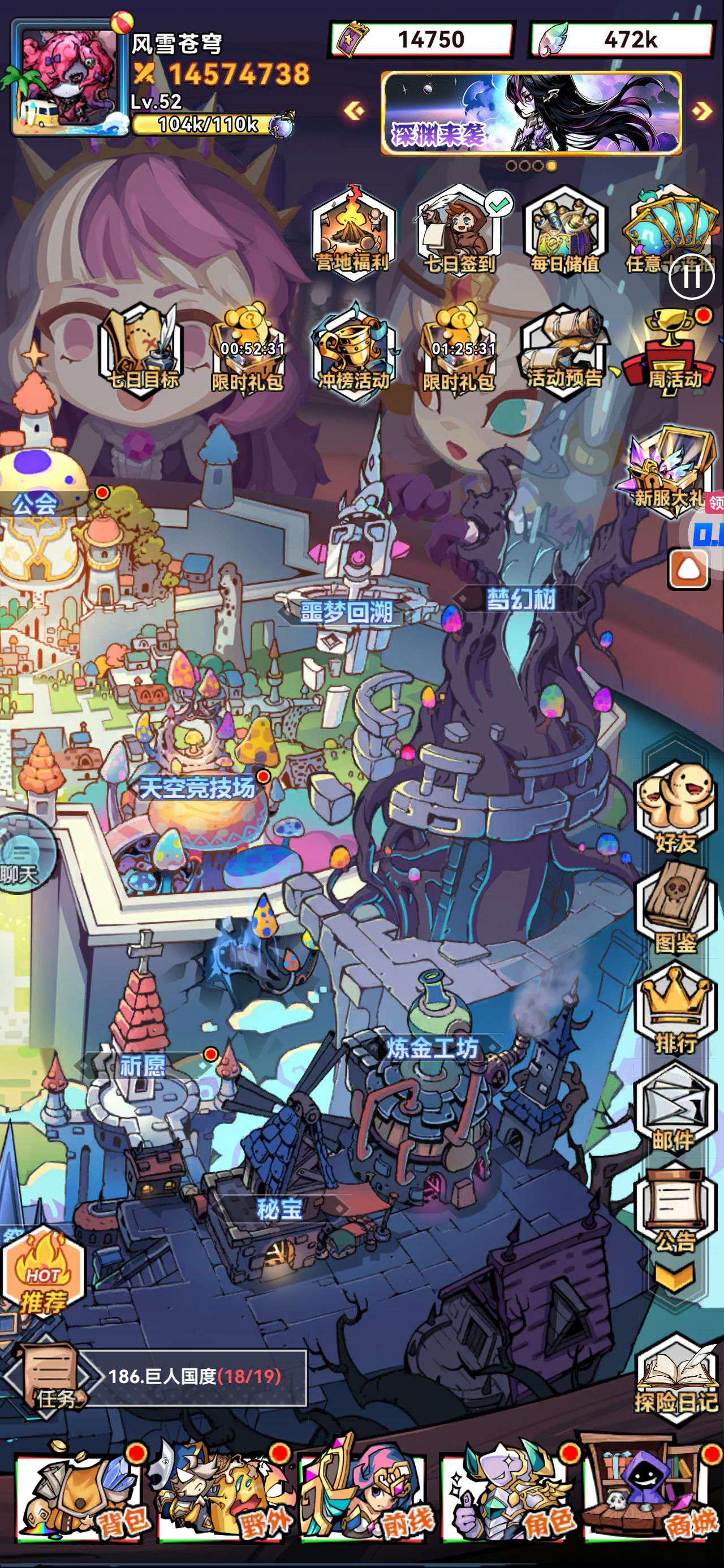724x1568 pixels.
Task: Tap the 深渊来袭 event banner
Action: click(531, 113)
